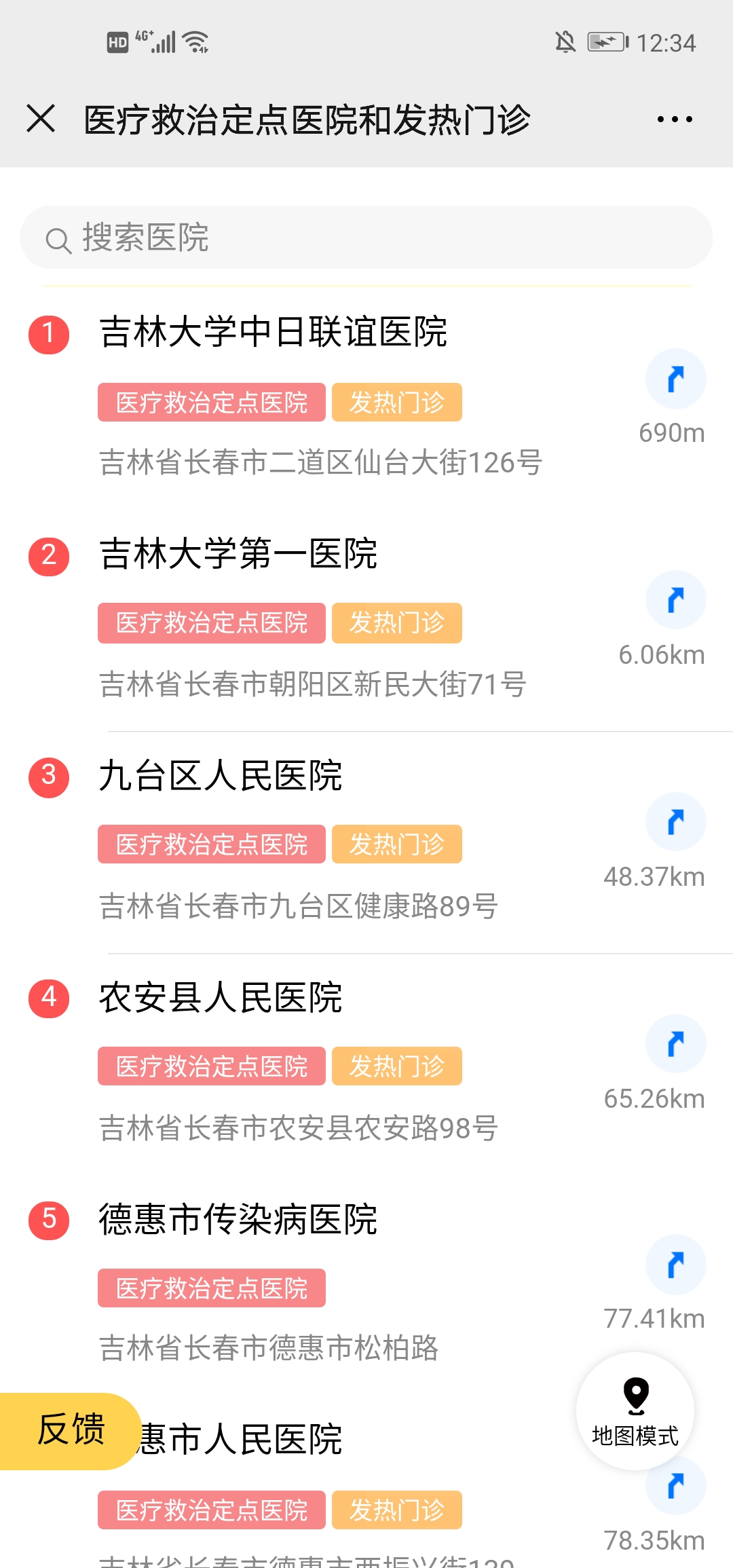Switch to 地图模式 map view
Viewport: 733px width, 1568px height.
(635, 1410)
